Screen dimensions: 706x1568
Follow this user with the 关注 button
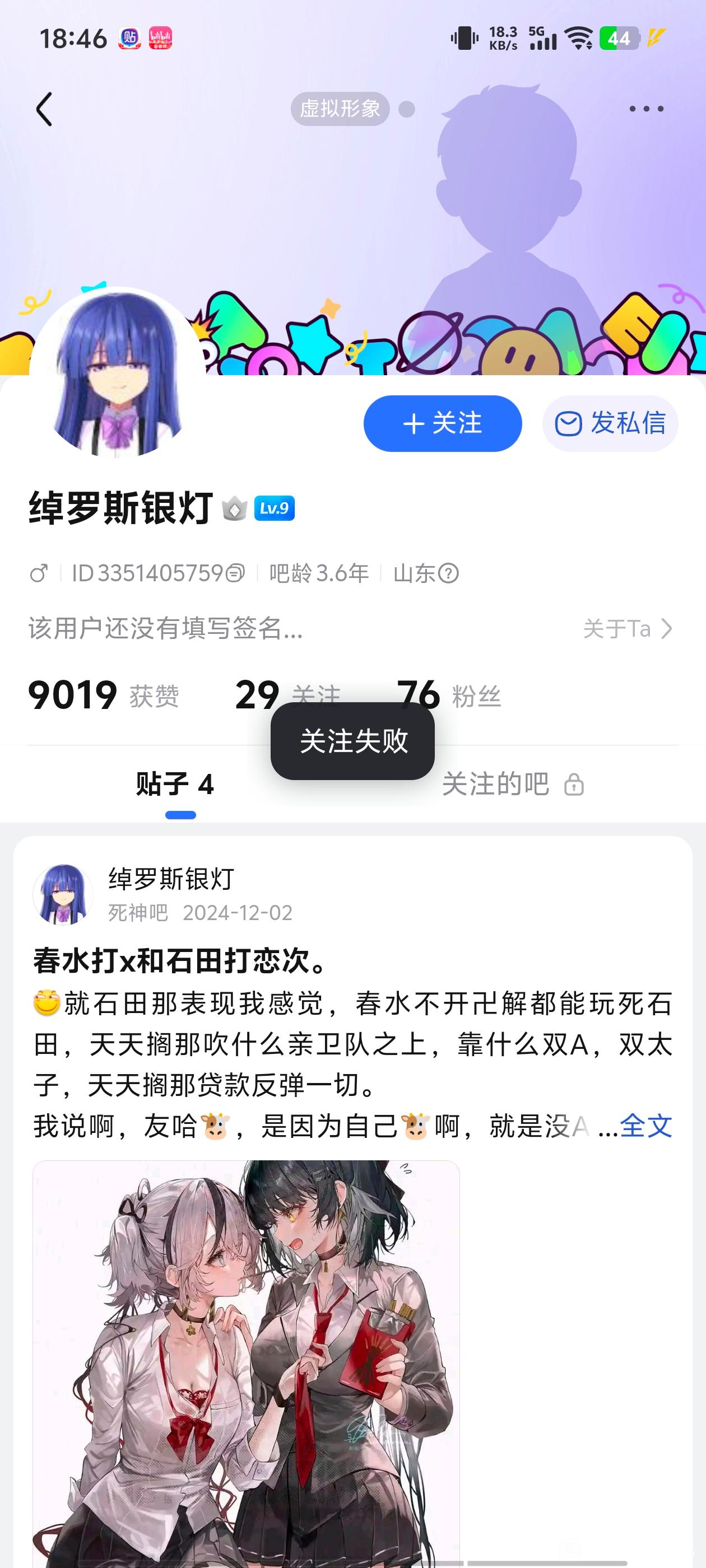[x=442, y=424]
